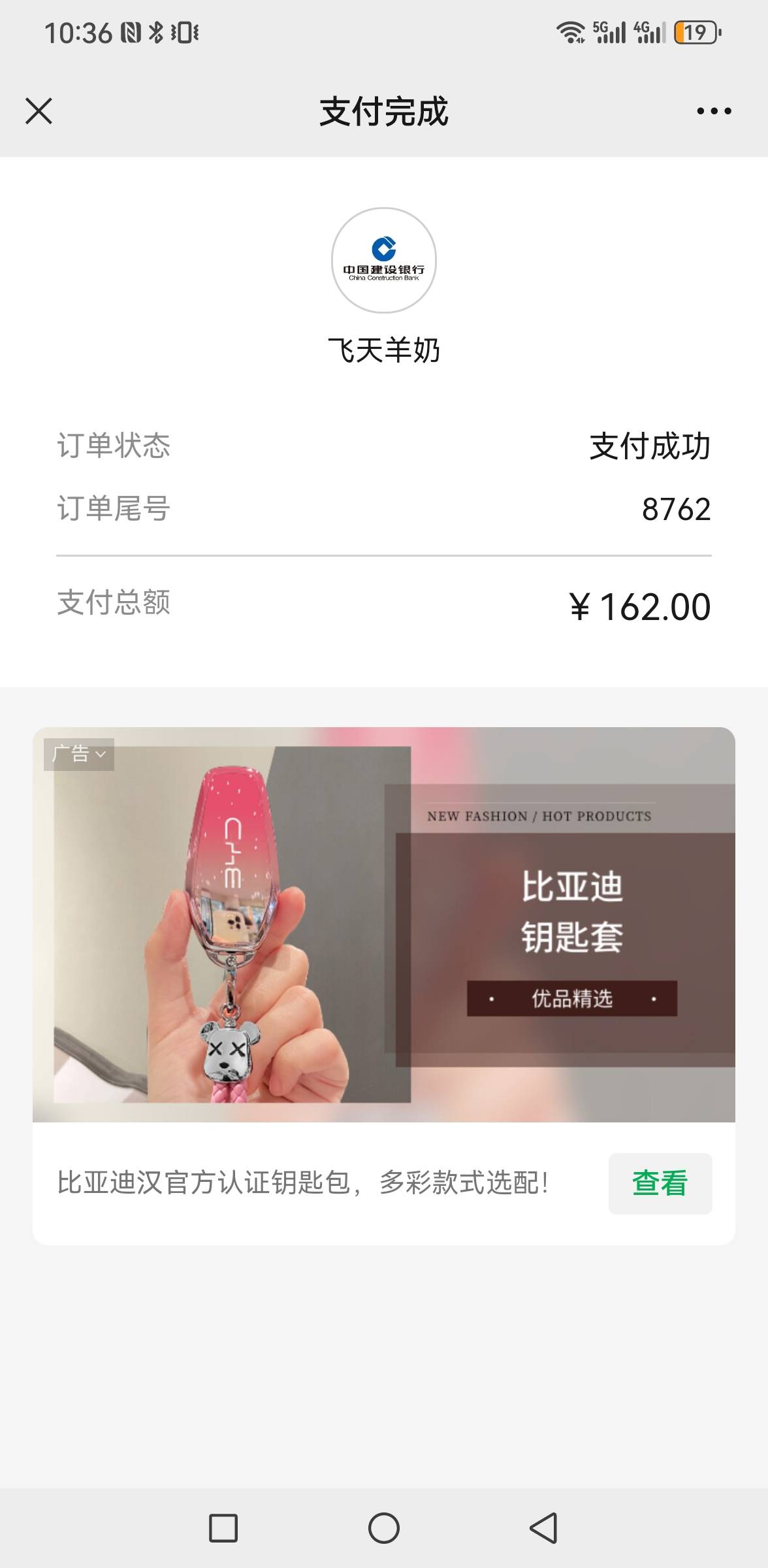The image size is (768, 1568).
Task: Expand the 广告 ad options dropdown
Action: 79,754
